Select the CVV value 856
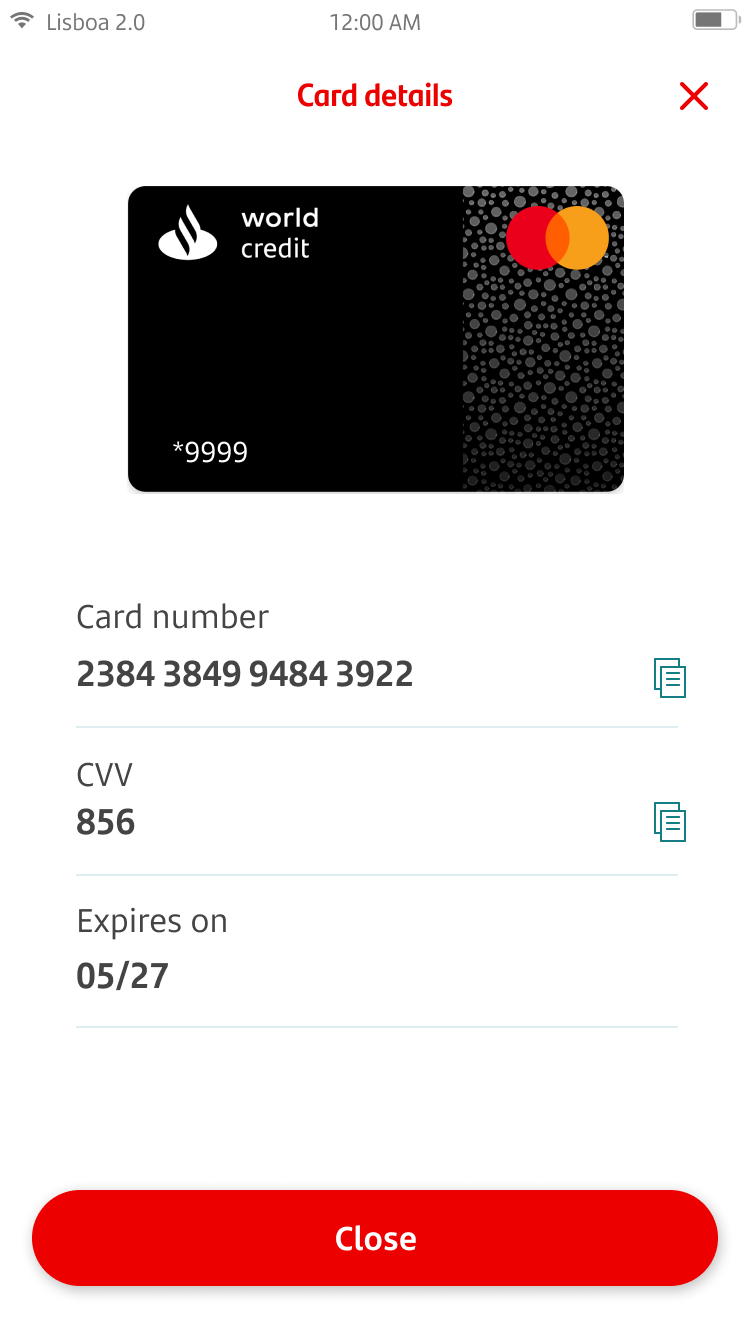 pos(106,821)
